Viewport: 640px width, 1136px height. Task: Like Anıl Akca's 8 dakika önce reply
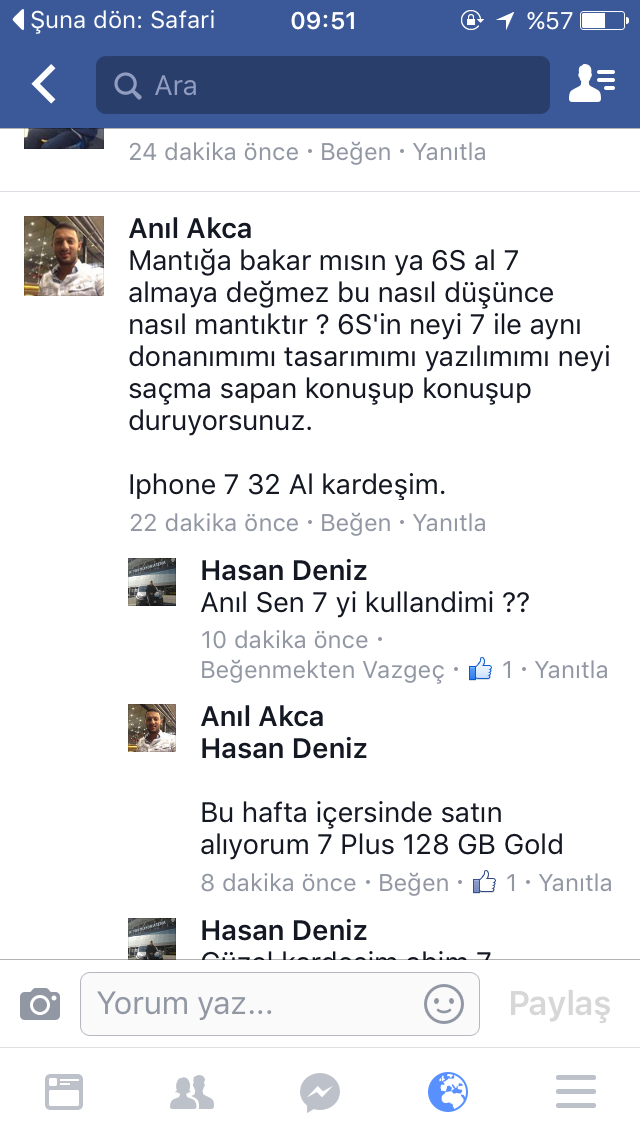click(414, 883)
